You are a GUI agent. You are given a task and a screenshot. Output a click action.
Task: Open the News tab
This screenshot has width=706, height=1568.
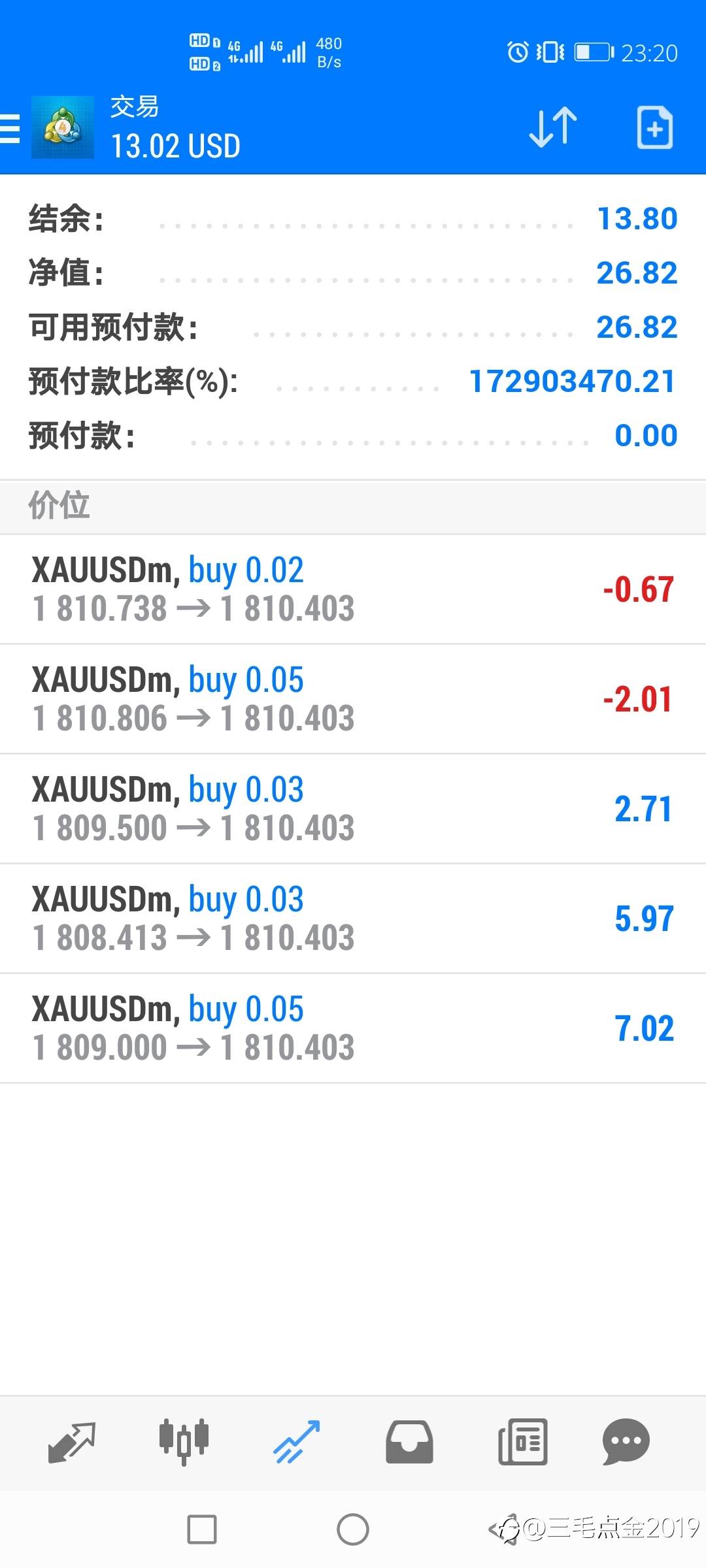(x=522, y=1442)
